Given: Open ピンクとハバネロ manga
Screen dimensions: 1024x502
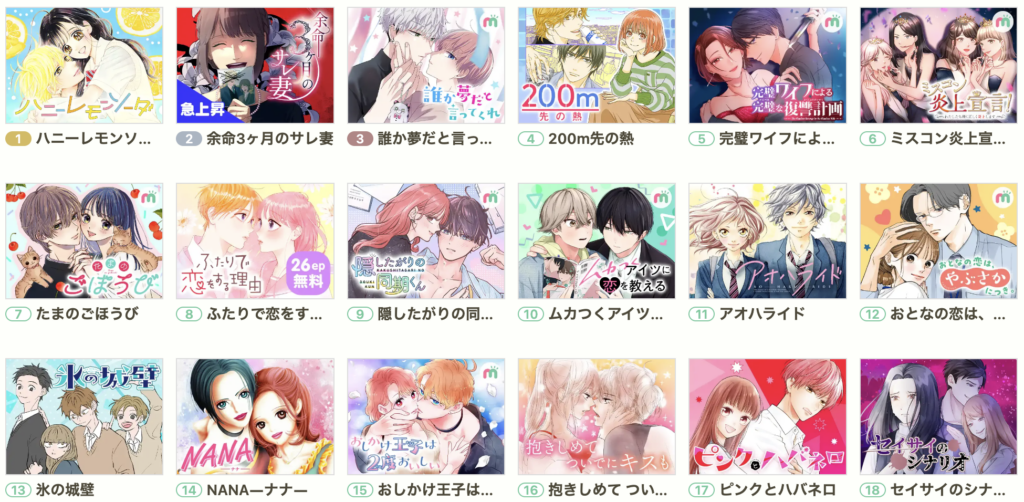Looking at the screenshot, I should click(x=768, y=416).
